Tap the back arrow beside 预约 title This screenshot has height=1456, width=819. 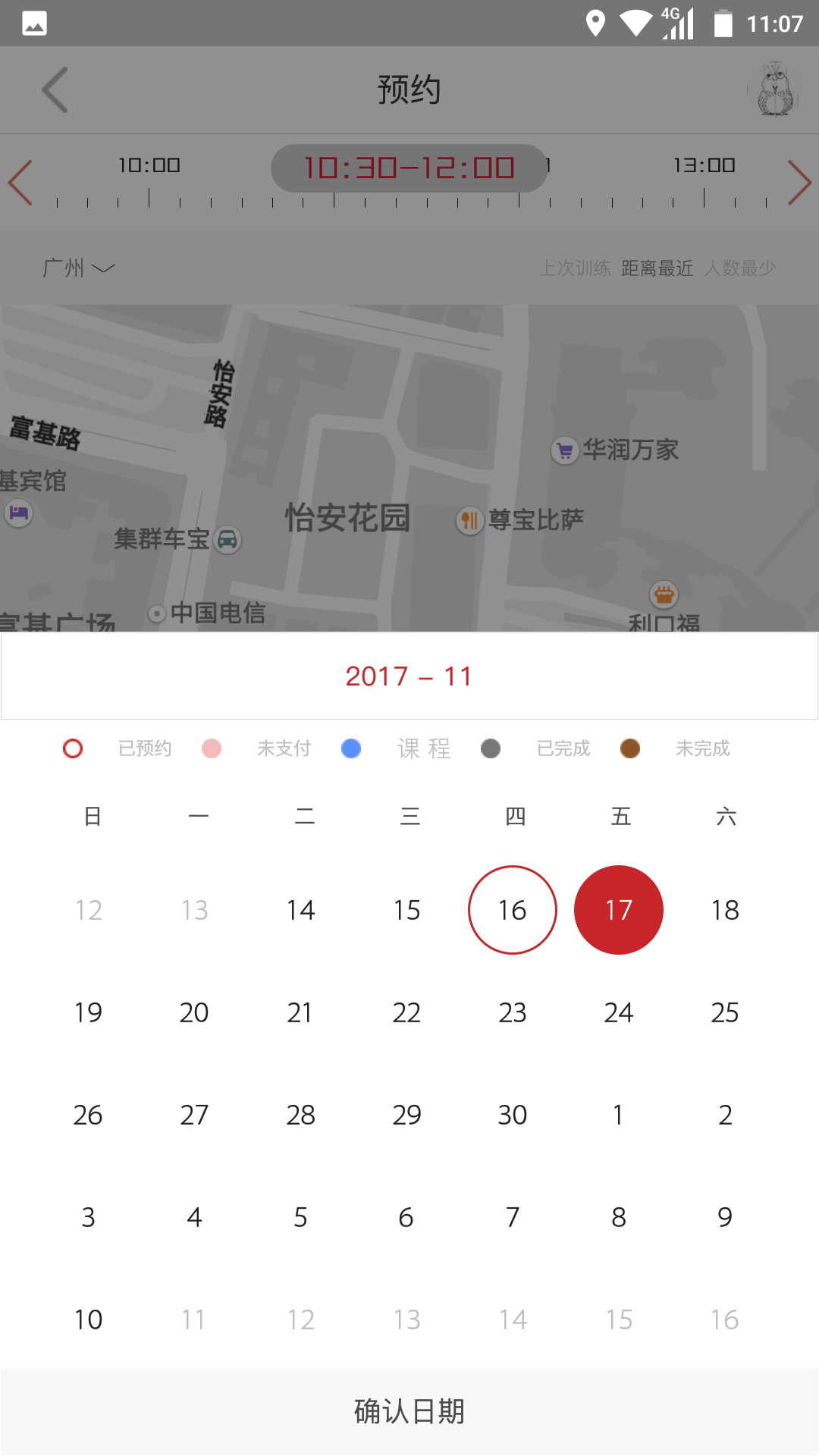click(53, 89)
